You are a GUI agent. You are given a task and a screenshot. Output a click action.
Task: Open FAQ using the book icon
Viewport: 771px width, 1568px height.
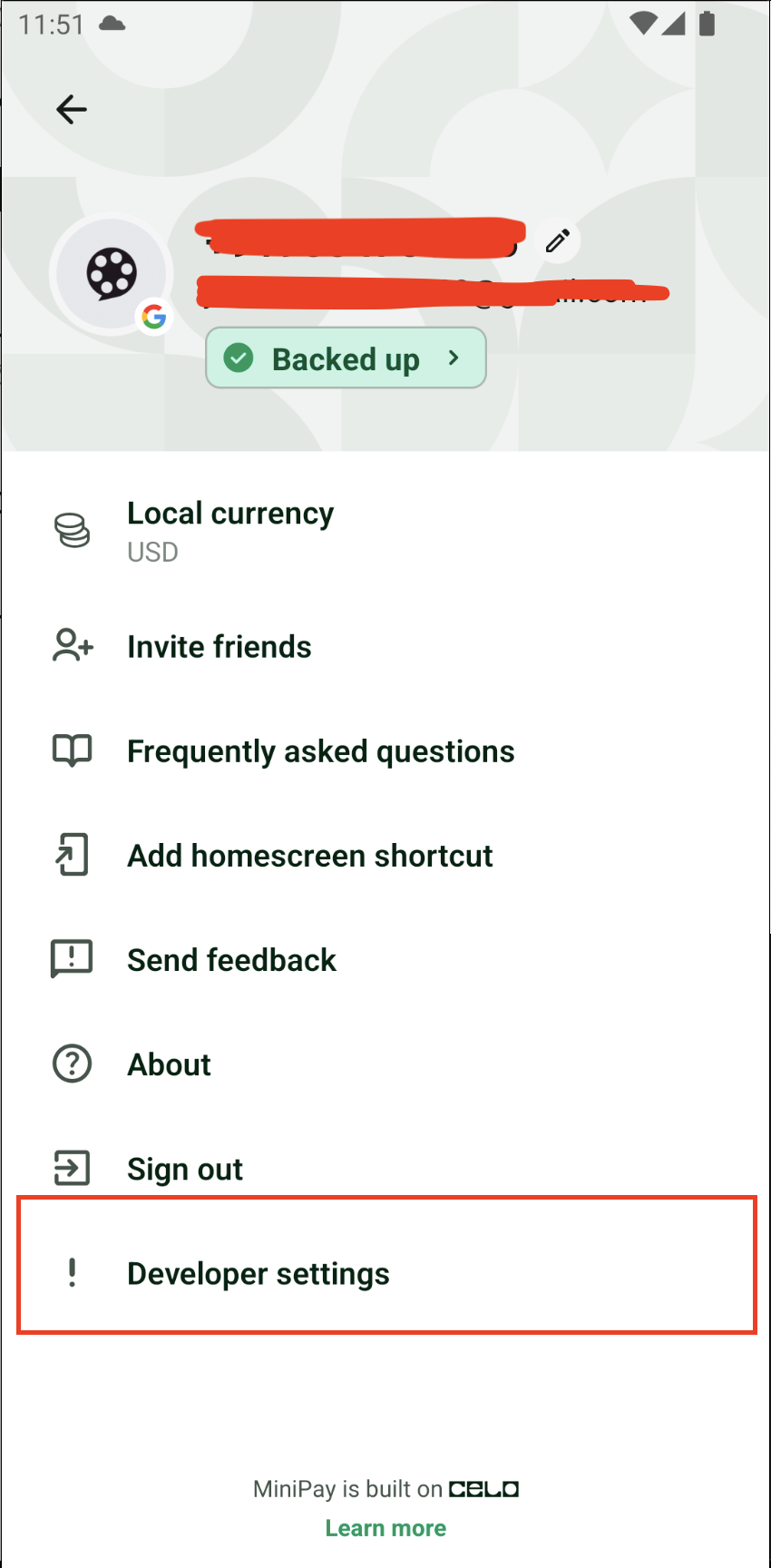72,750
